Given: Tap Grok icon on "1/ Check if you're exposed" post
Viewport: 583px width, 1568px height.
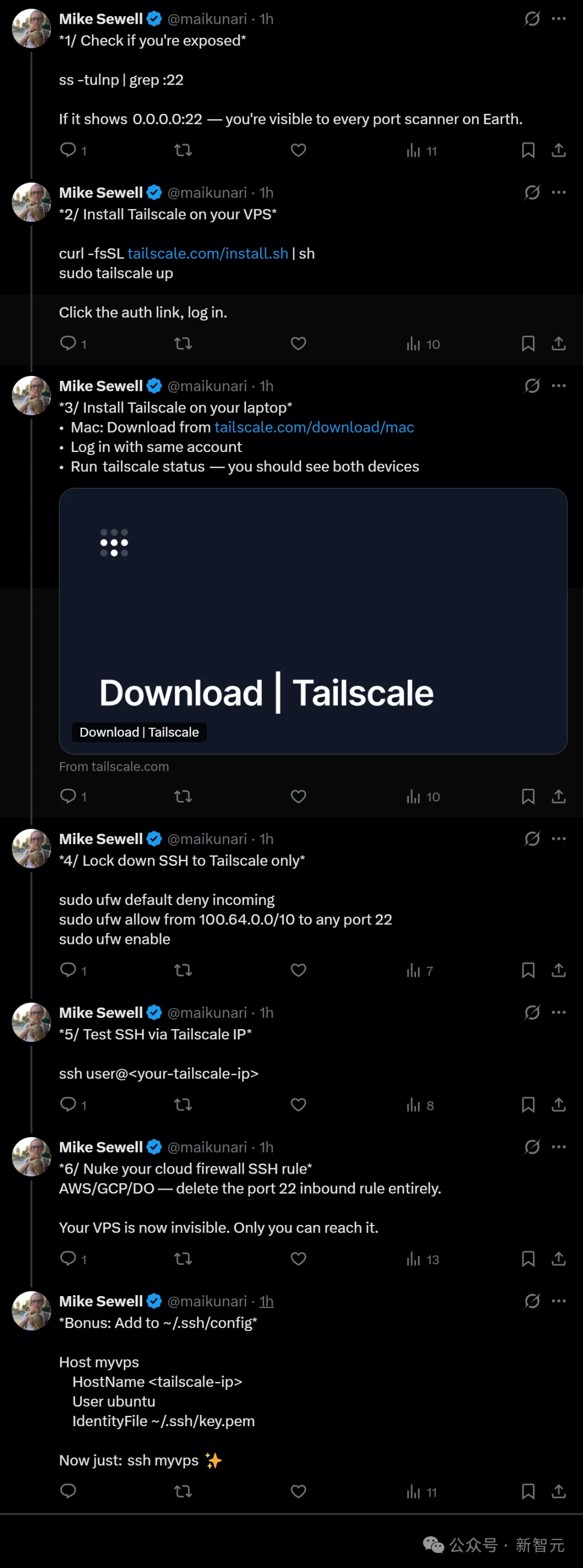Looking at the screenshot, I should click(532, 19).
